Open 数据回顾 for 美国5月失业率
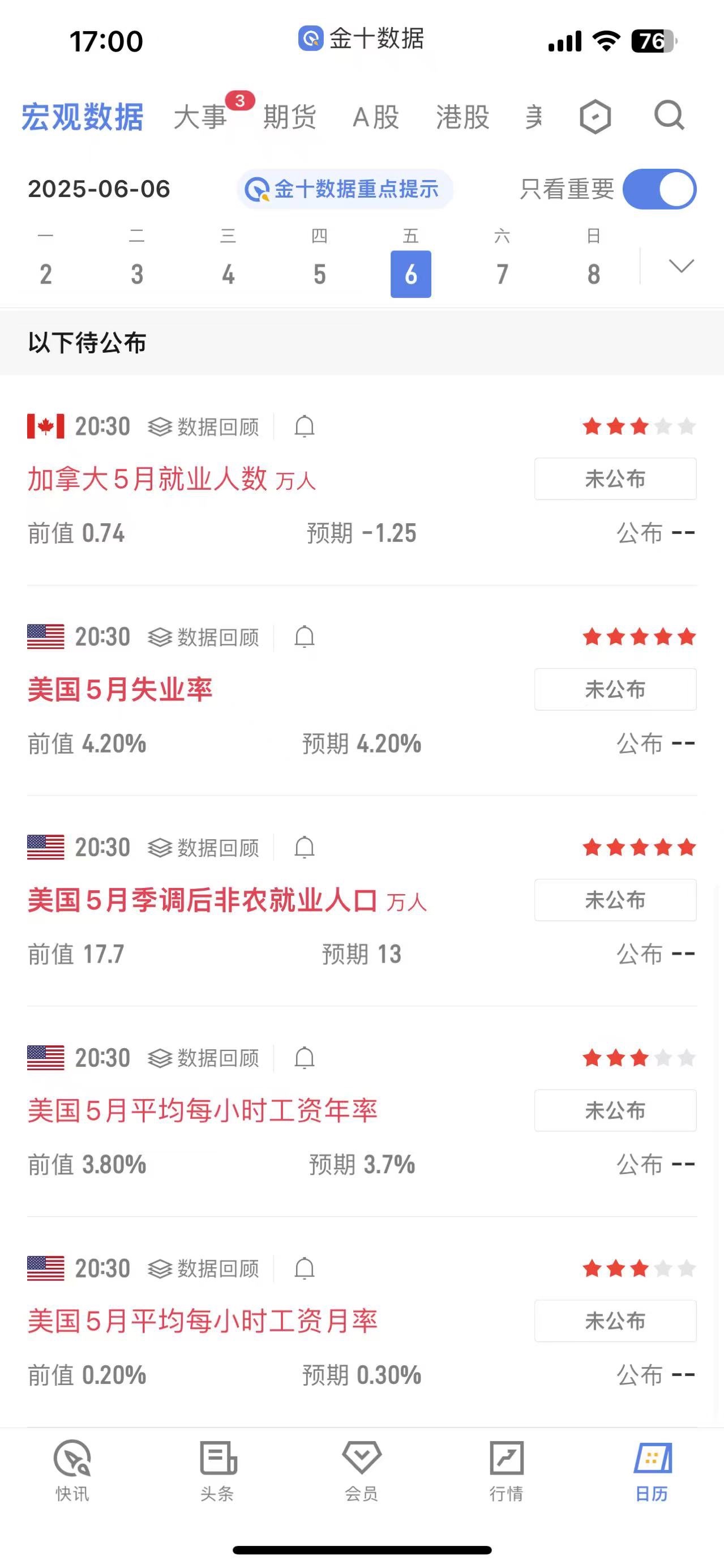 pyautogui.click(x=204, y=636)
